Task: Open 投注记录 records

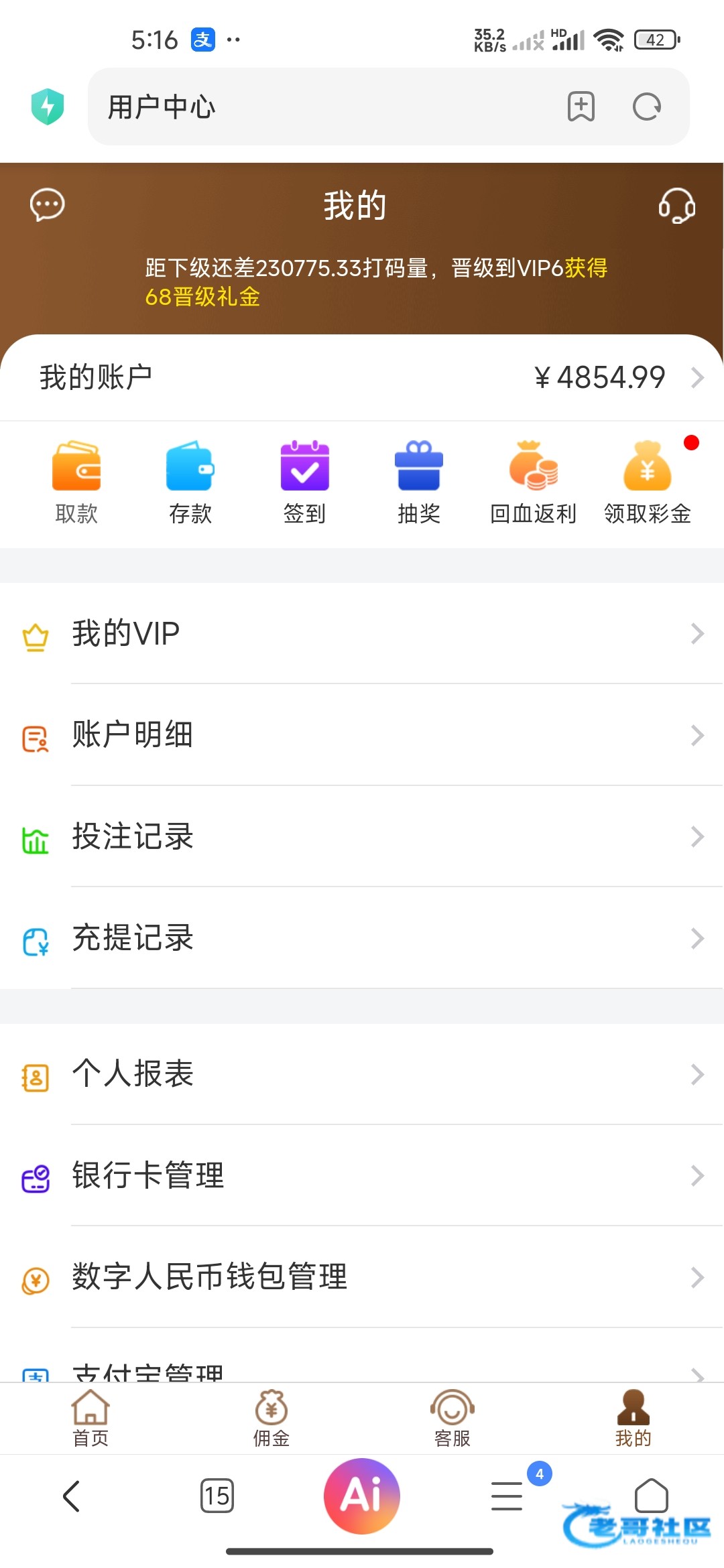Action: tap(362, 836)
